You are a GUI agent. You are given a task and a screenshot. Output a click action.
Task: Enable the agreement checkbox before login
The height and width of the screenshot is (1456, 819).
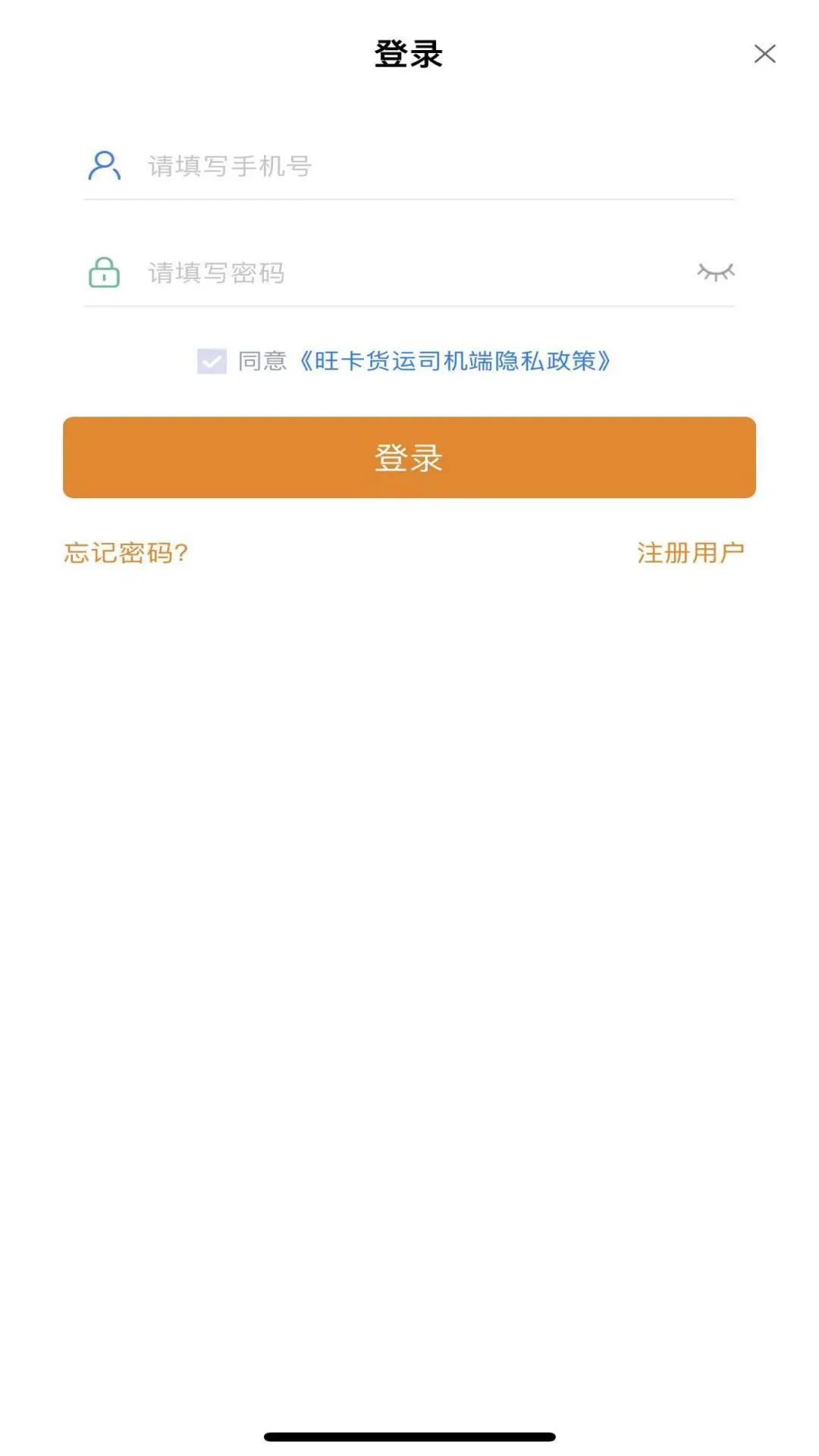210,362
